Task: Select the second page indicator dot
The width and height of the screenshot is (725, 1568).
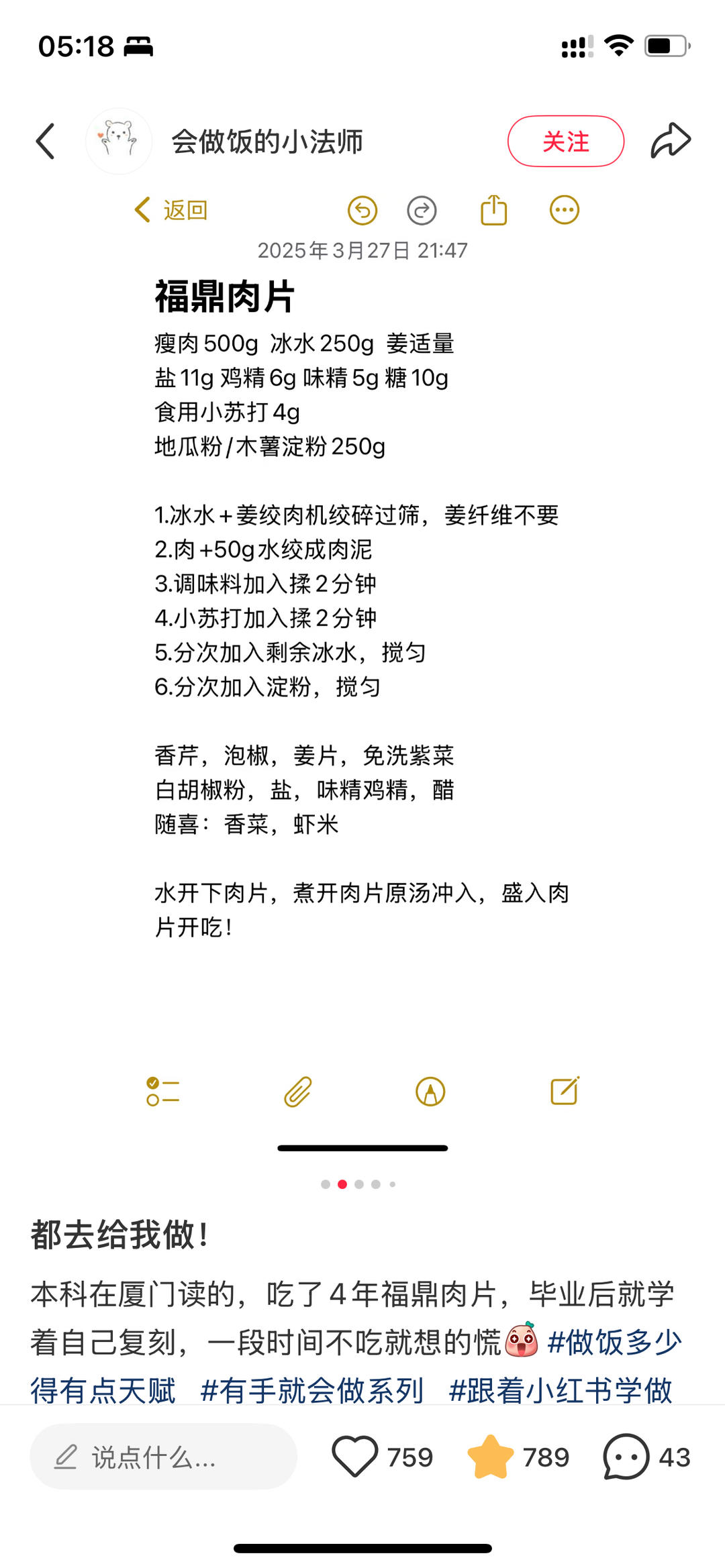Action: click(x=343, y=1184)
